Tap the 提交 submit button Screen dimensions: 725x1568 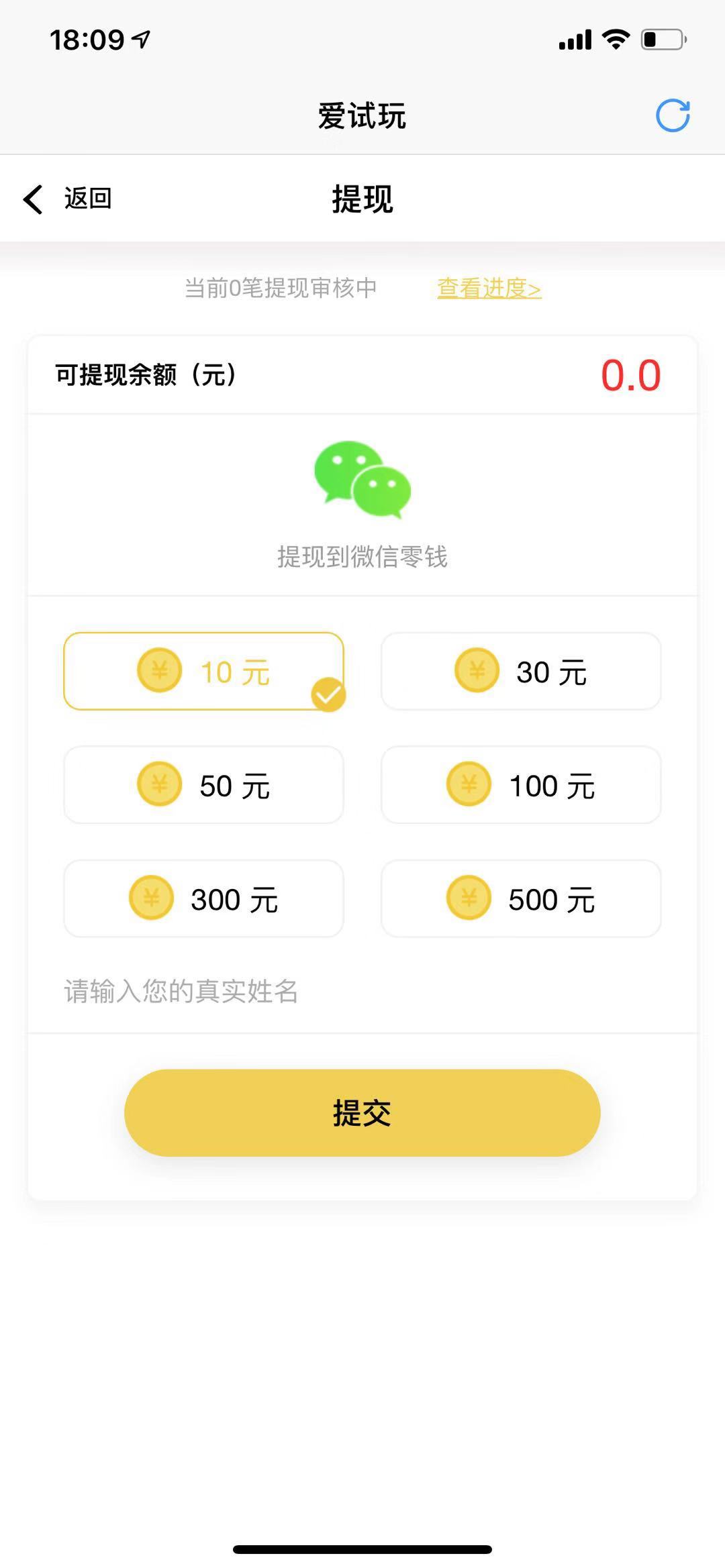[362, 1112]
